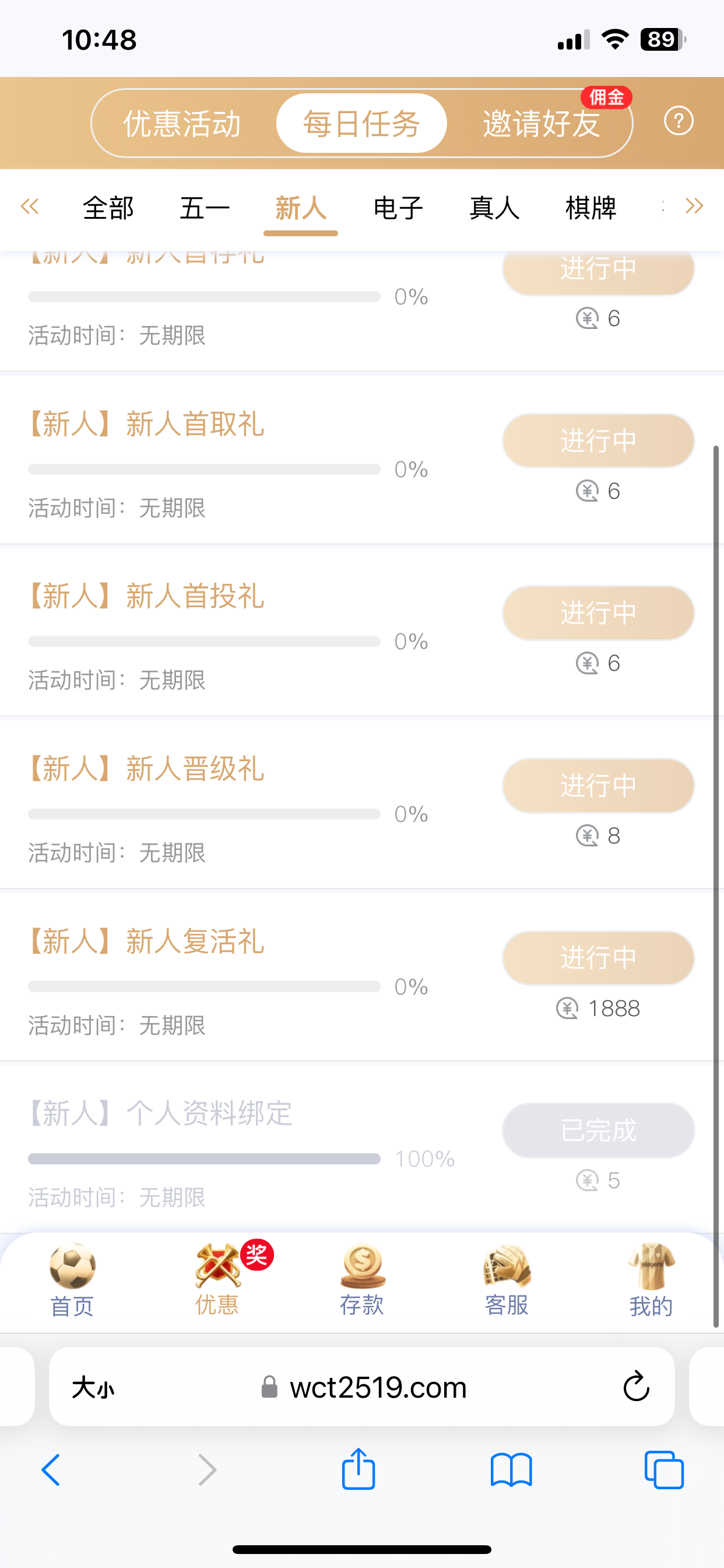
Task: Switch to 真人 category tab
Action: (494, 208)
